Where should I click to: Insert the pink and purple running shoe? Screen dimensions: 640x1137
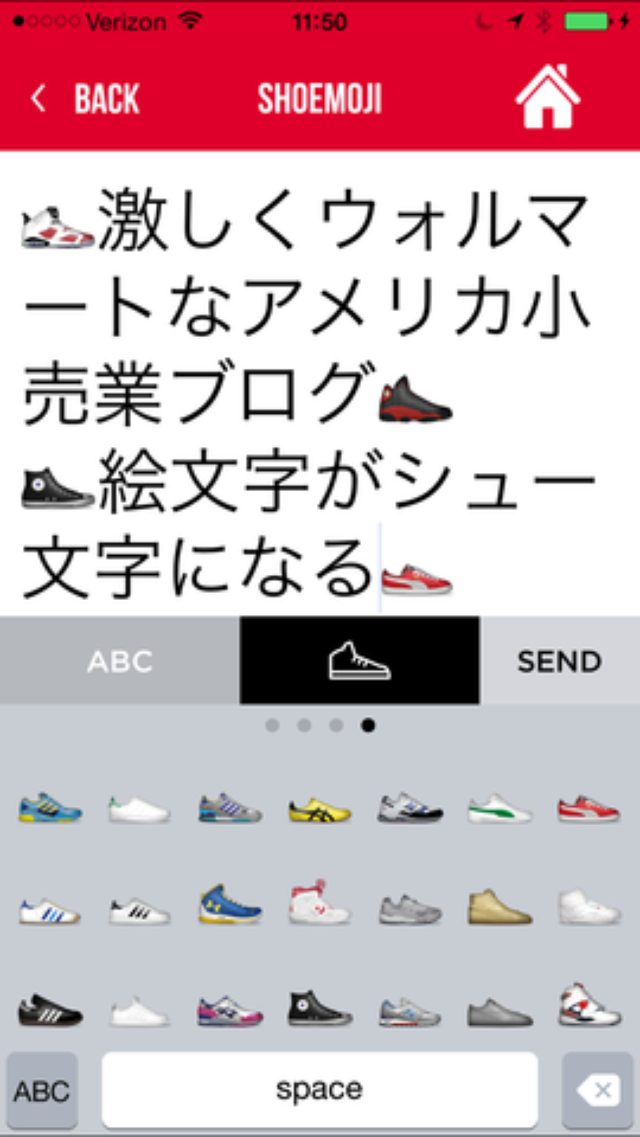pos(230,1010)
